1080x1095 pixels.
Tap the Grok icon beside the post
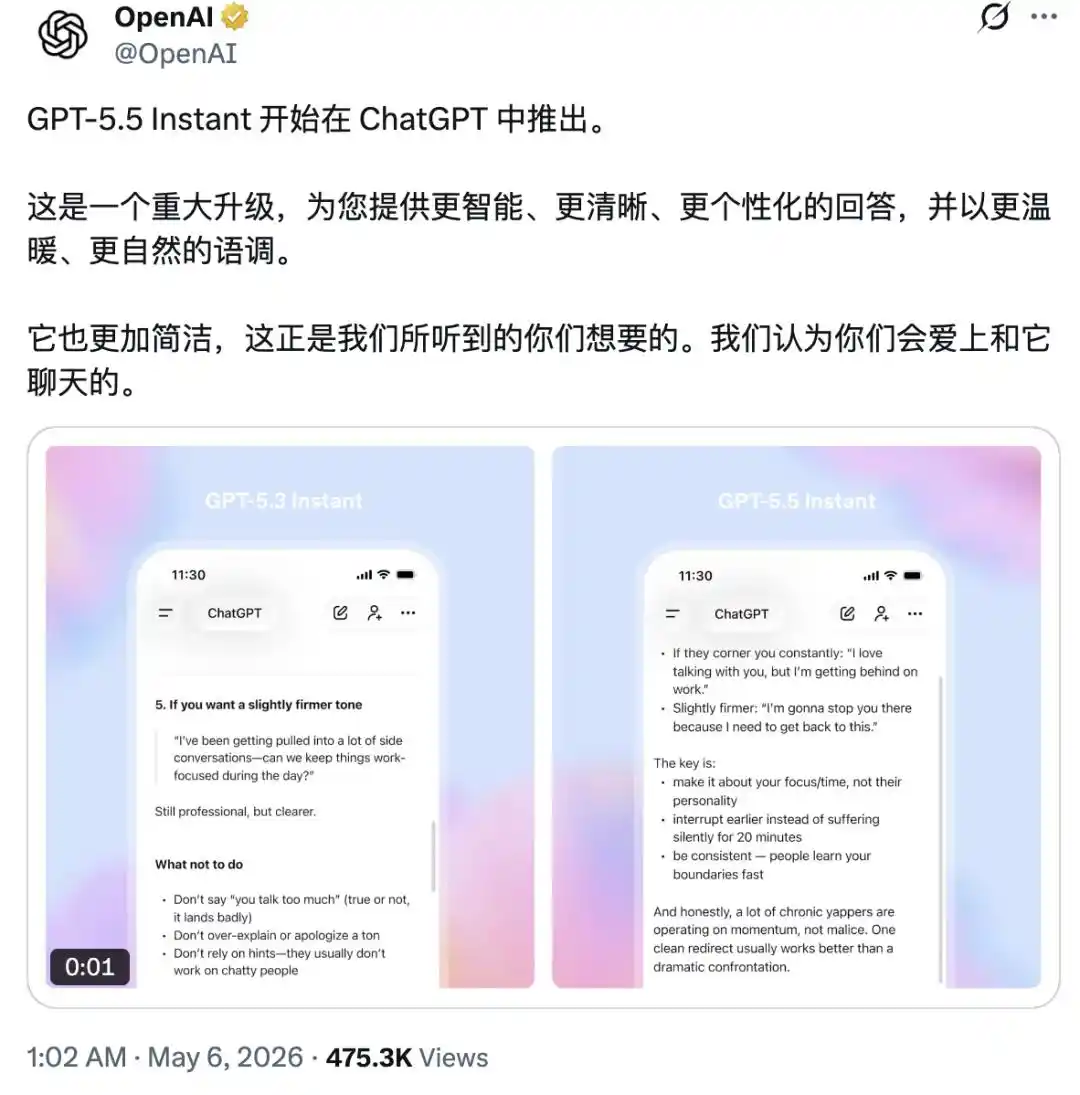click(994, 17)
